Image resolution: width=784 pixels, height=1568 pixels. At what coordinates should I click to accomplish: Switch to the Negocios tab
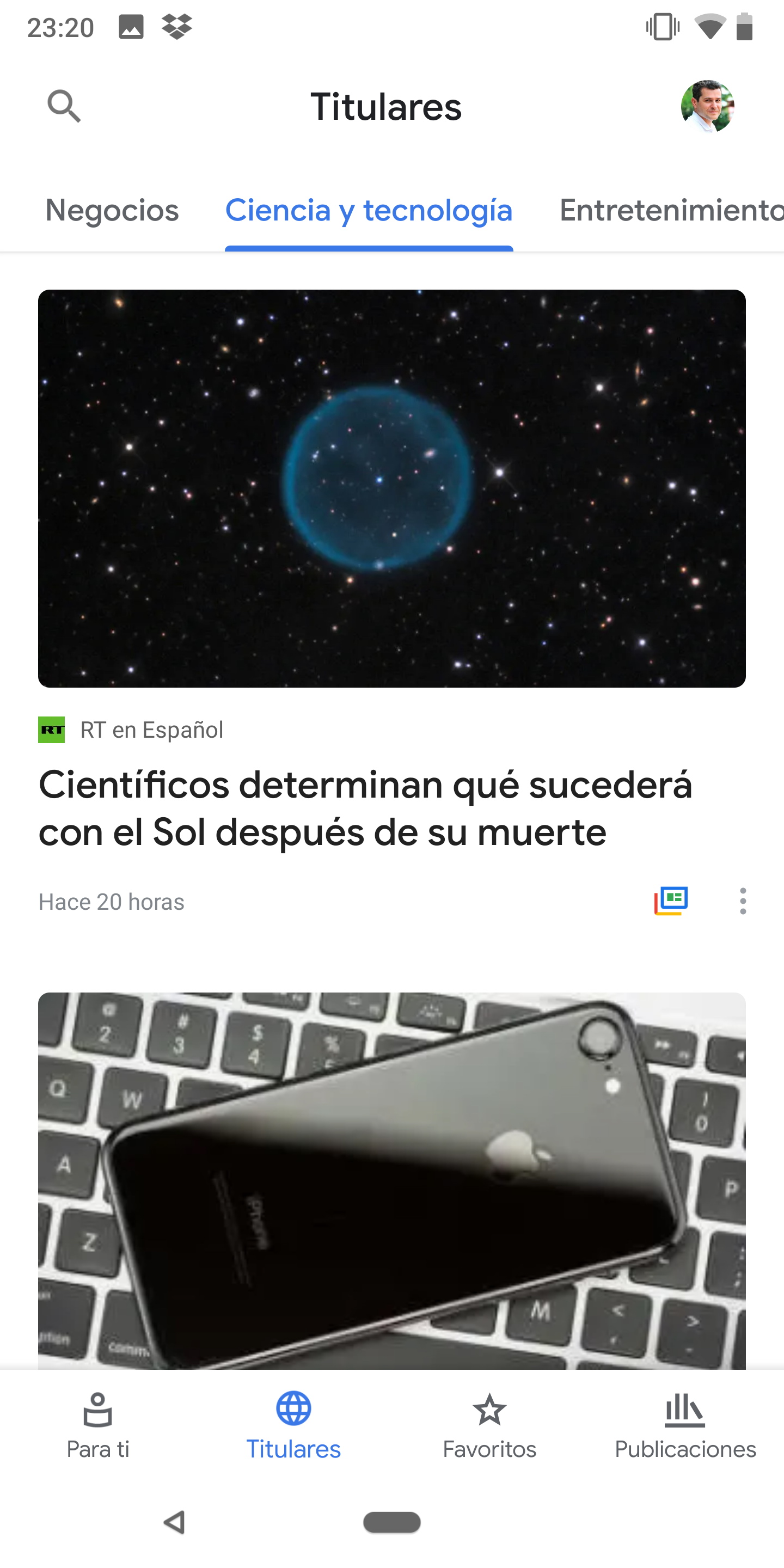[112, 211]
